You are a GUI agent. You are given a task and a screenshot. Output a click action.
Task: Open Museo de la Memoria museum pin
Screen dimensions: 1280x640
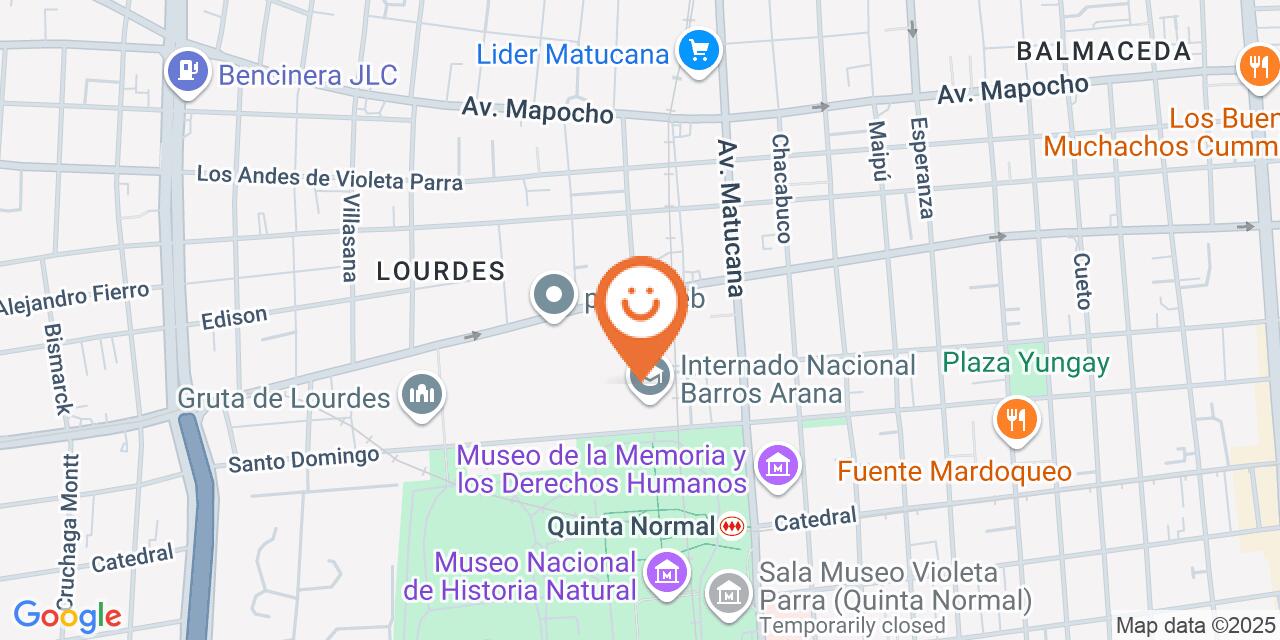[777, 465]
